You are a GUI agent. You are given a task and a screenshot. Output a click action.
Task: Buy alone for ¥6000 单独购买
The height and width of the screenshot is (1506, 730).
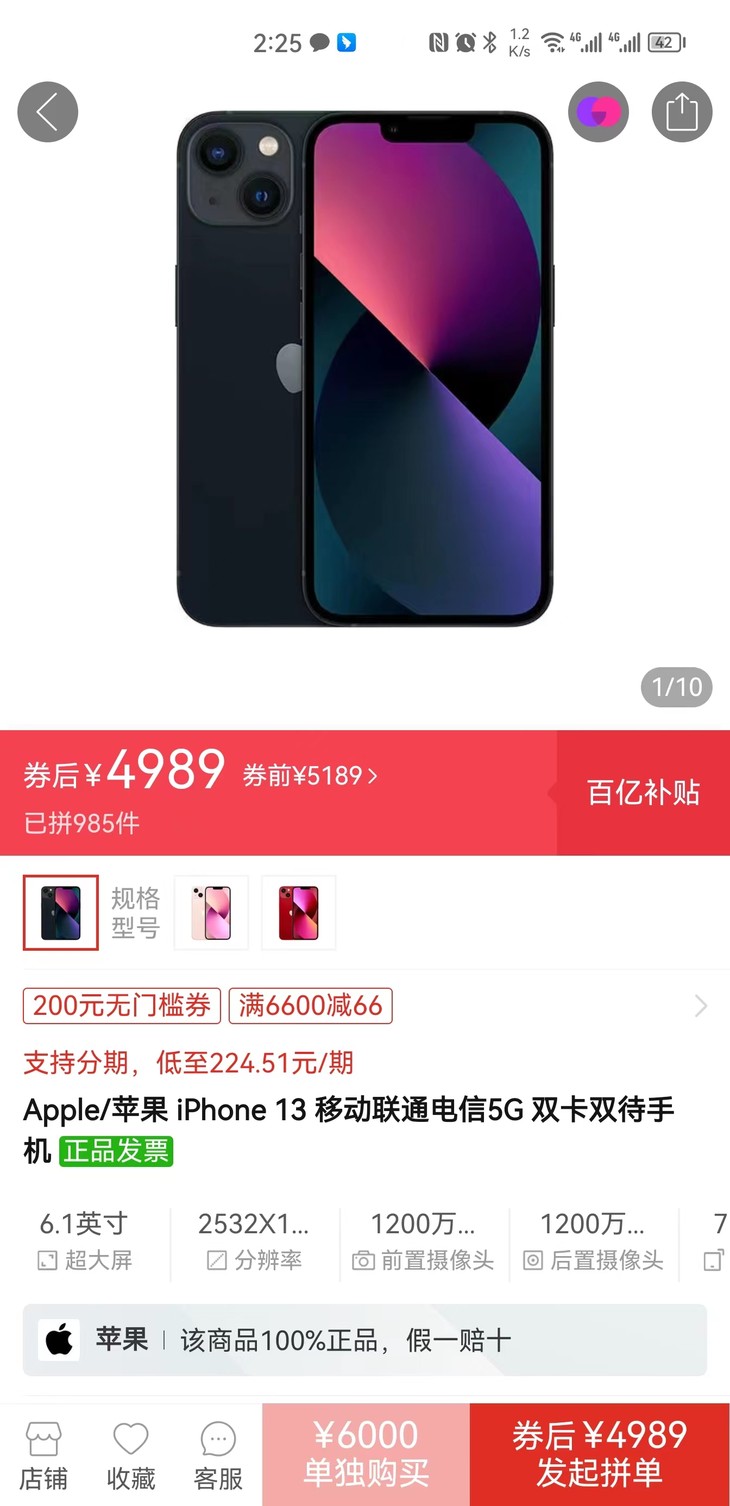click(x=366, y=1454)
